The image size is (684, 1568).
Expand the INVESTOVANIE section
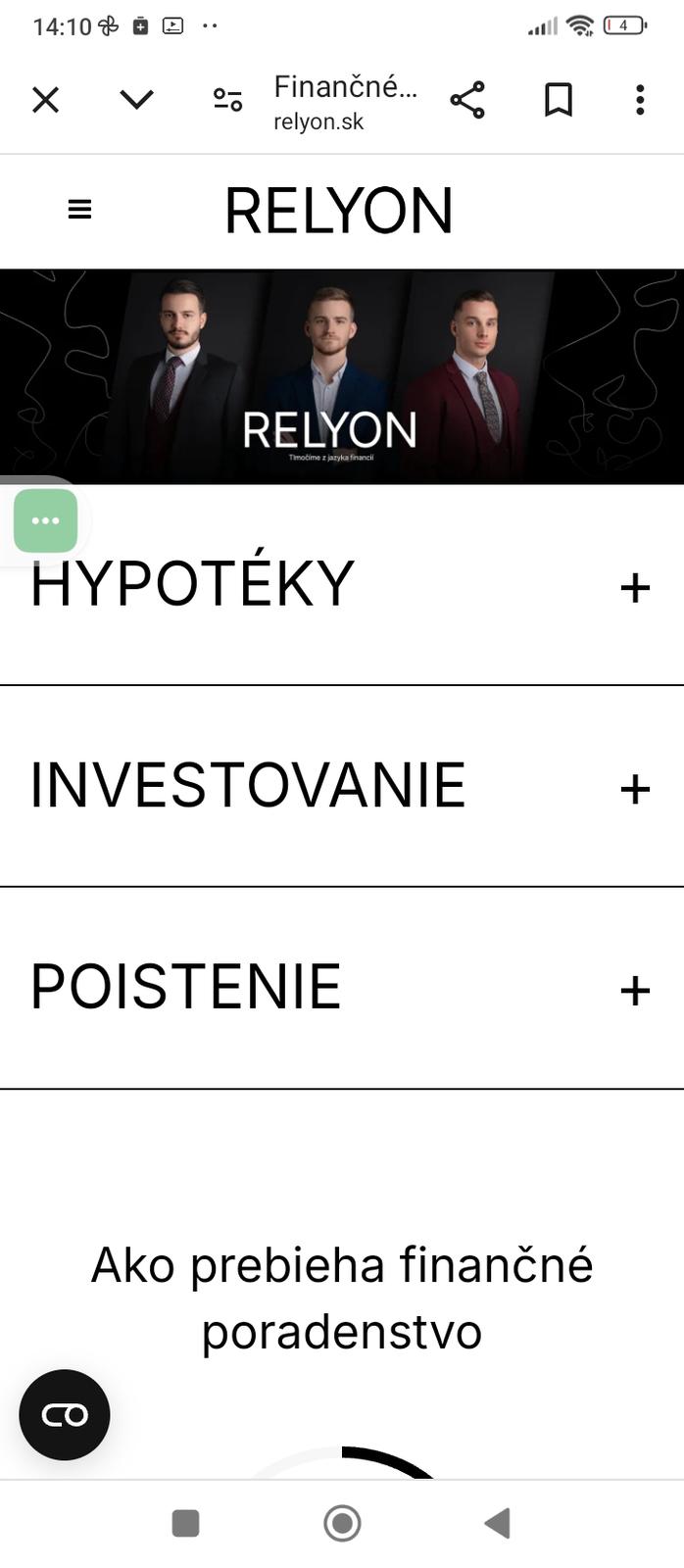341,787
